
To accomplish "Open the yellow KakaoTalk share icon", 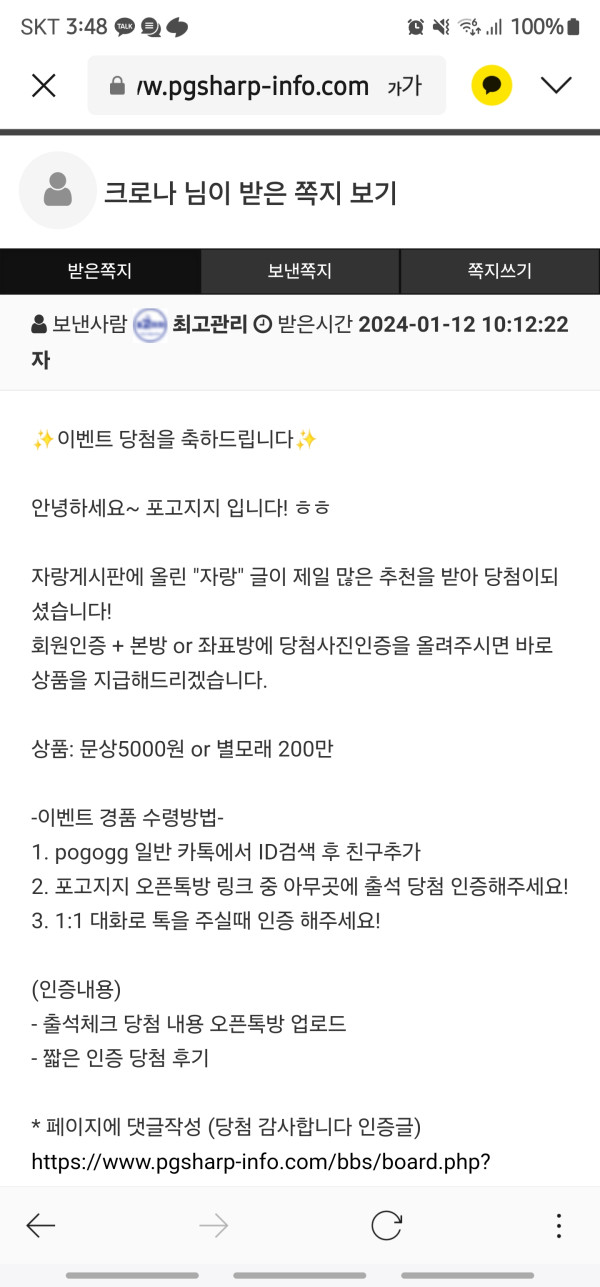I will pos(492,86).
